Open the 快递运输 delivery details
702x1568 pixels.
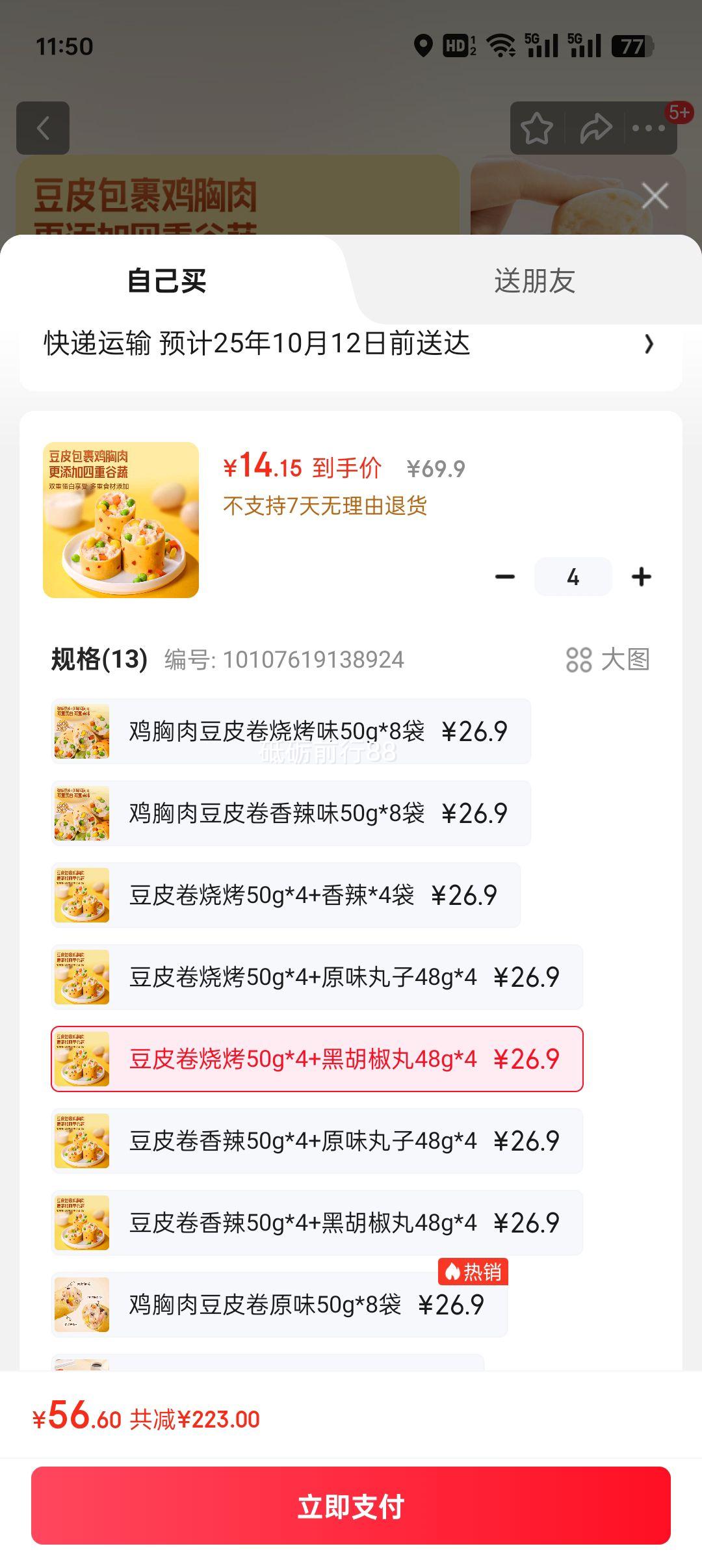pos(351,343)
